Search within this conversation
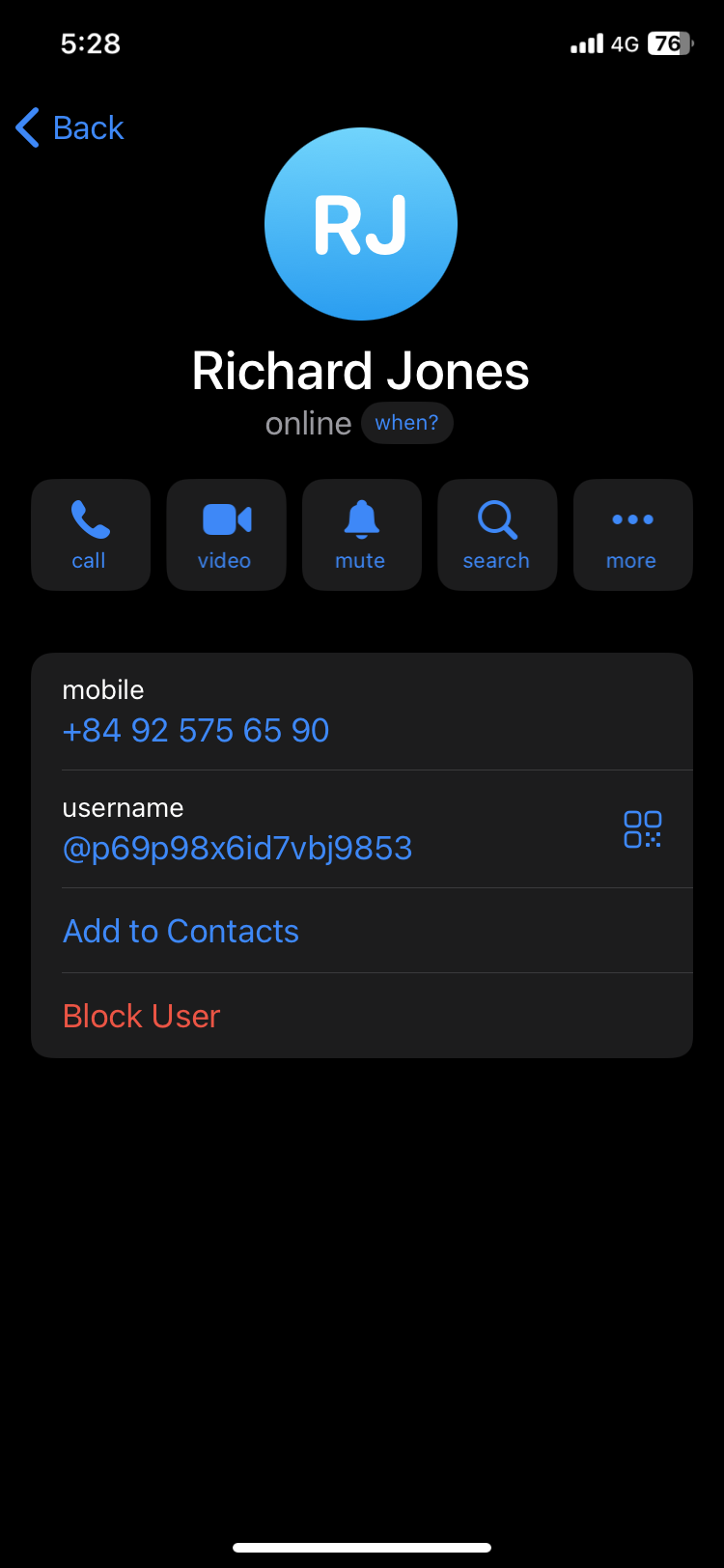 (x=497, y=534)
